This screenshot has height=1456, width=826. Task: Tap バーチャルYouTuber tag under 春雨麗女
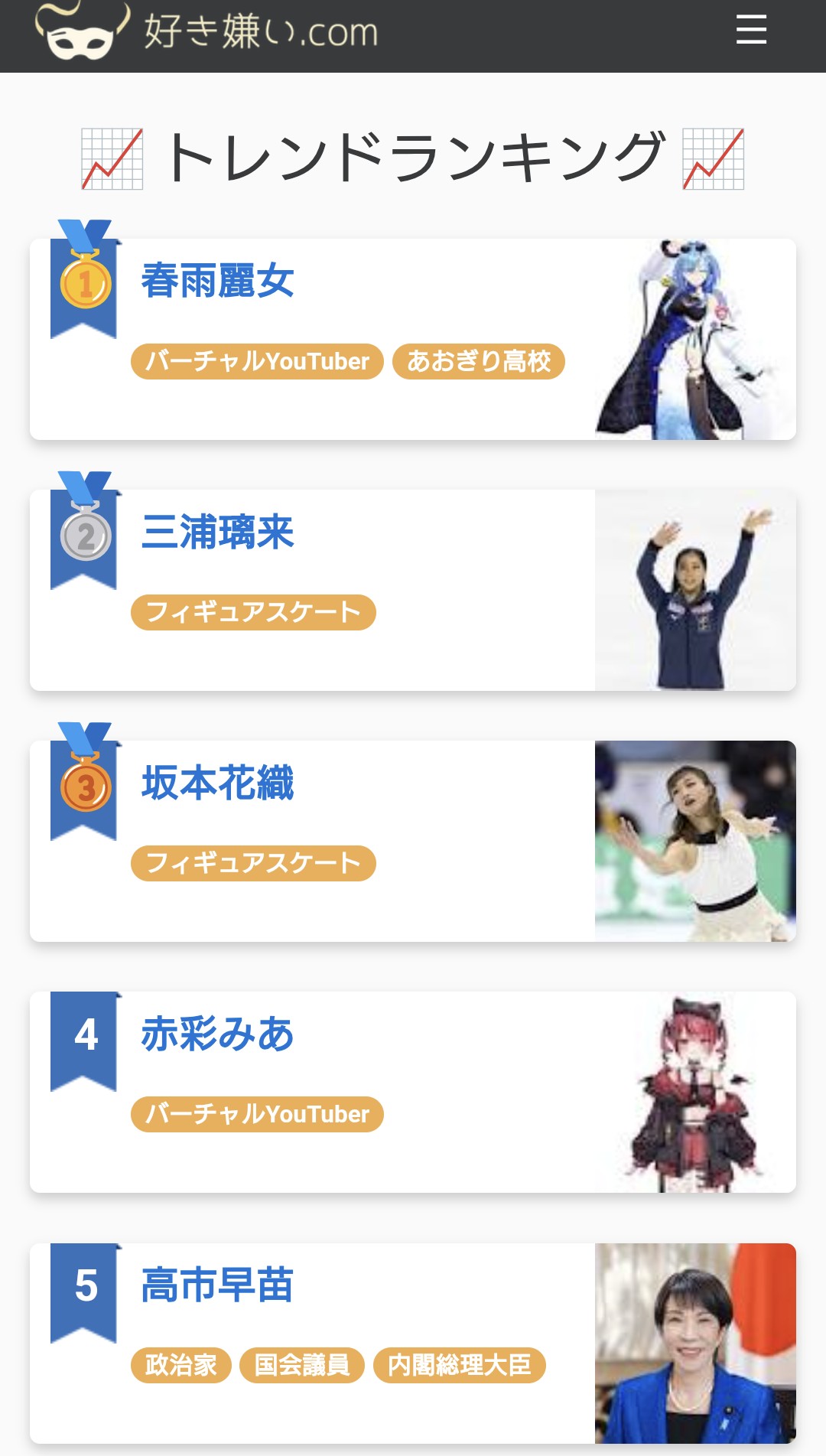257,361
